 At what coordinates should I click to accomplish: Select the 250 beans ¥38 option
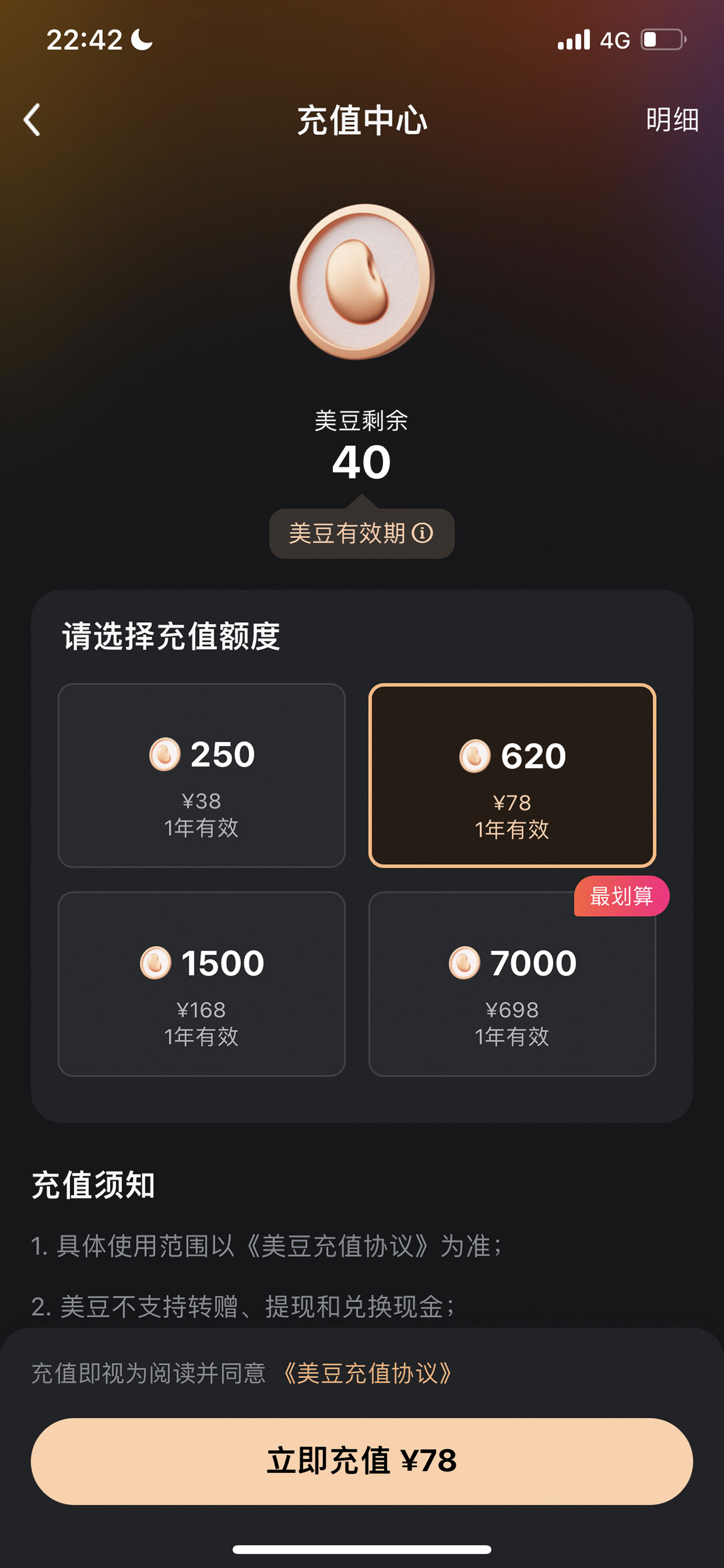(x=201, y=775)
